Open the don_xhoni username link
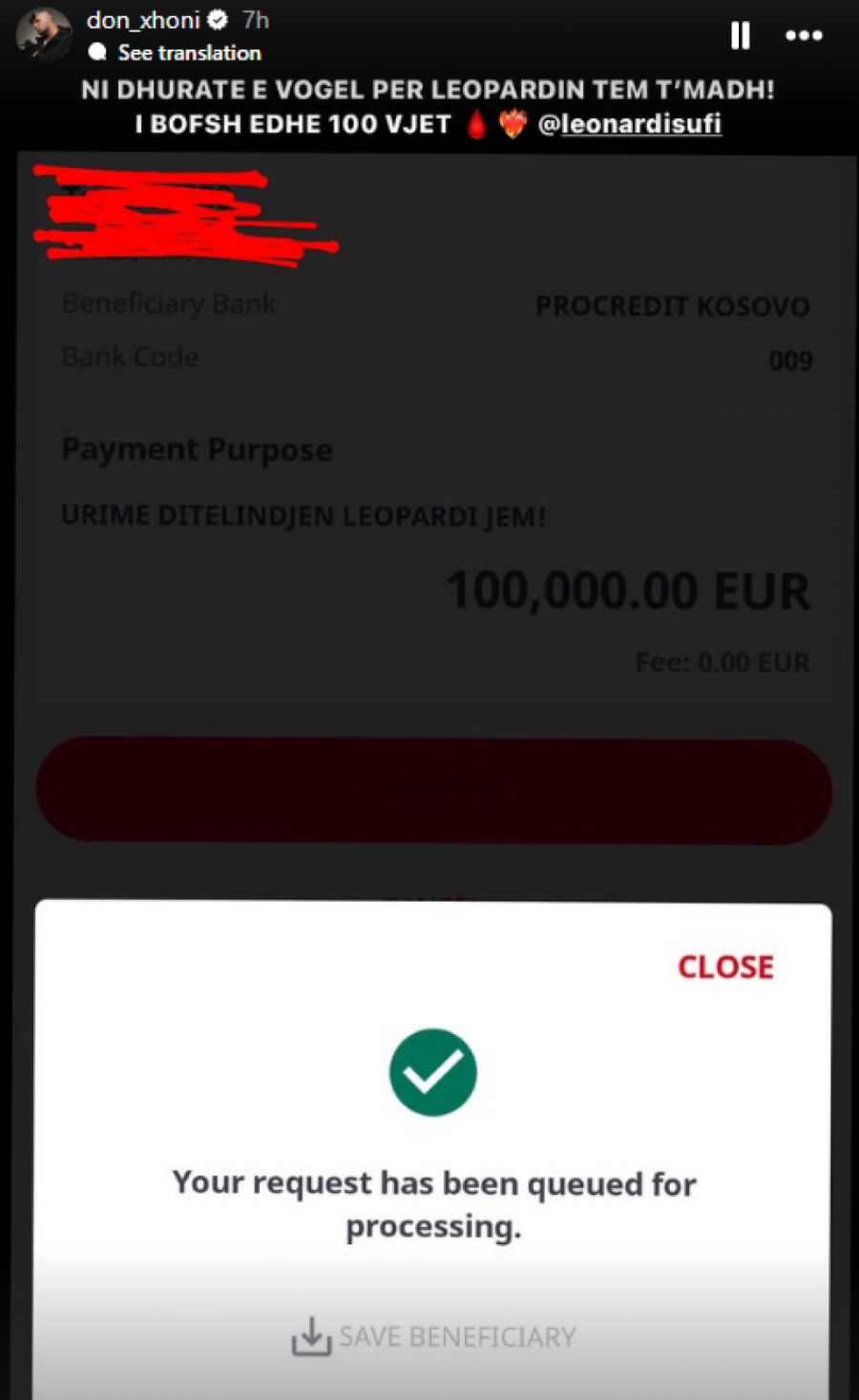Image resolution: width=859 pixels, height=1400 pixels. click(x=143, y=19)
